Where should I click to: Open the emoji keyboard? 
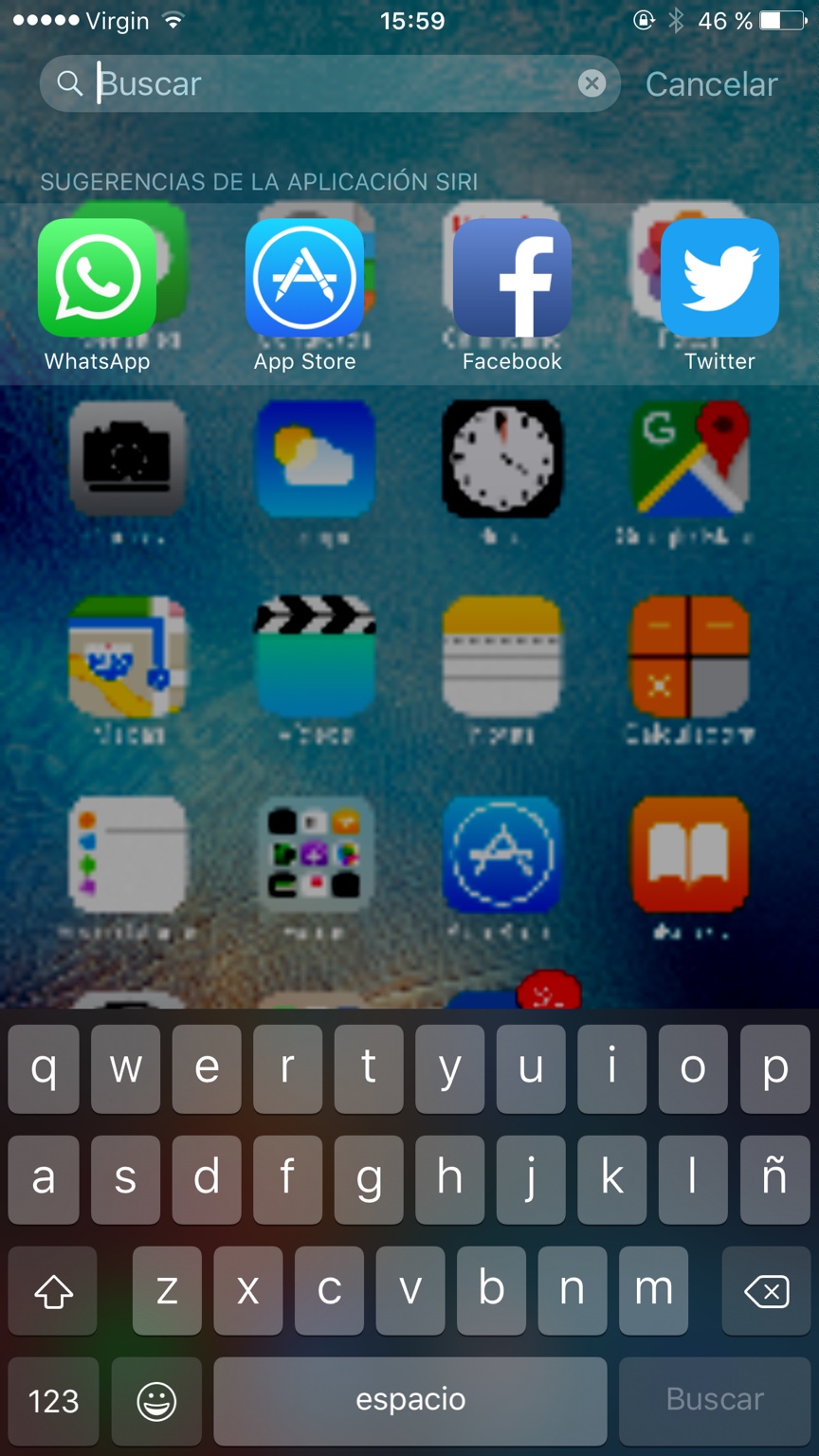156,1400
